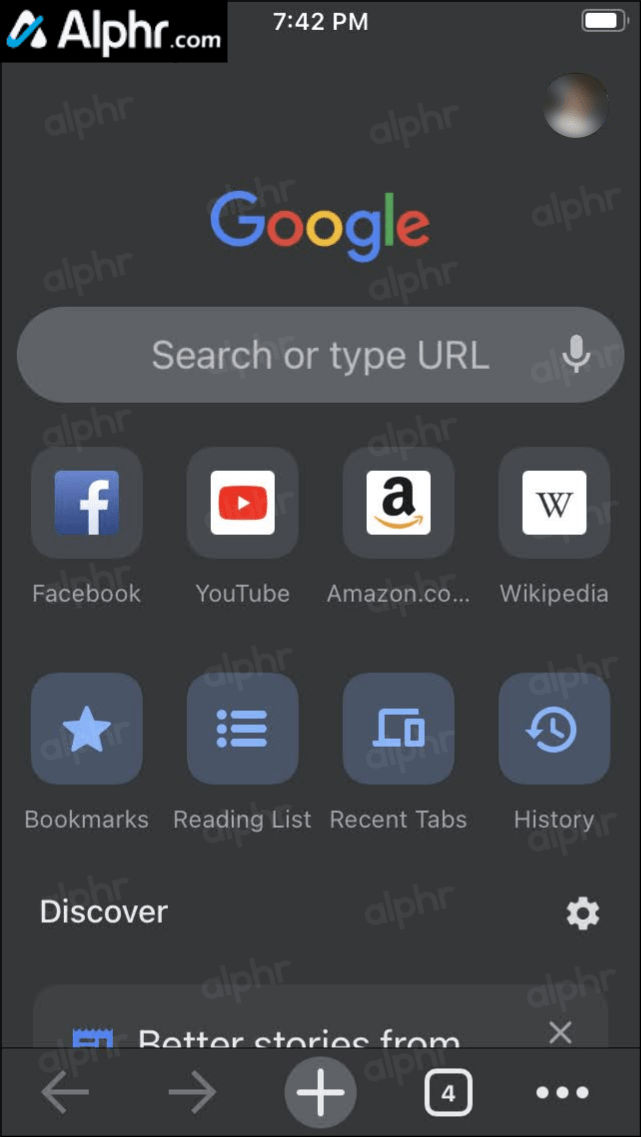Open Discover settings gear

(583, 912)
